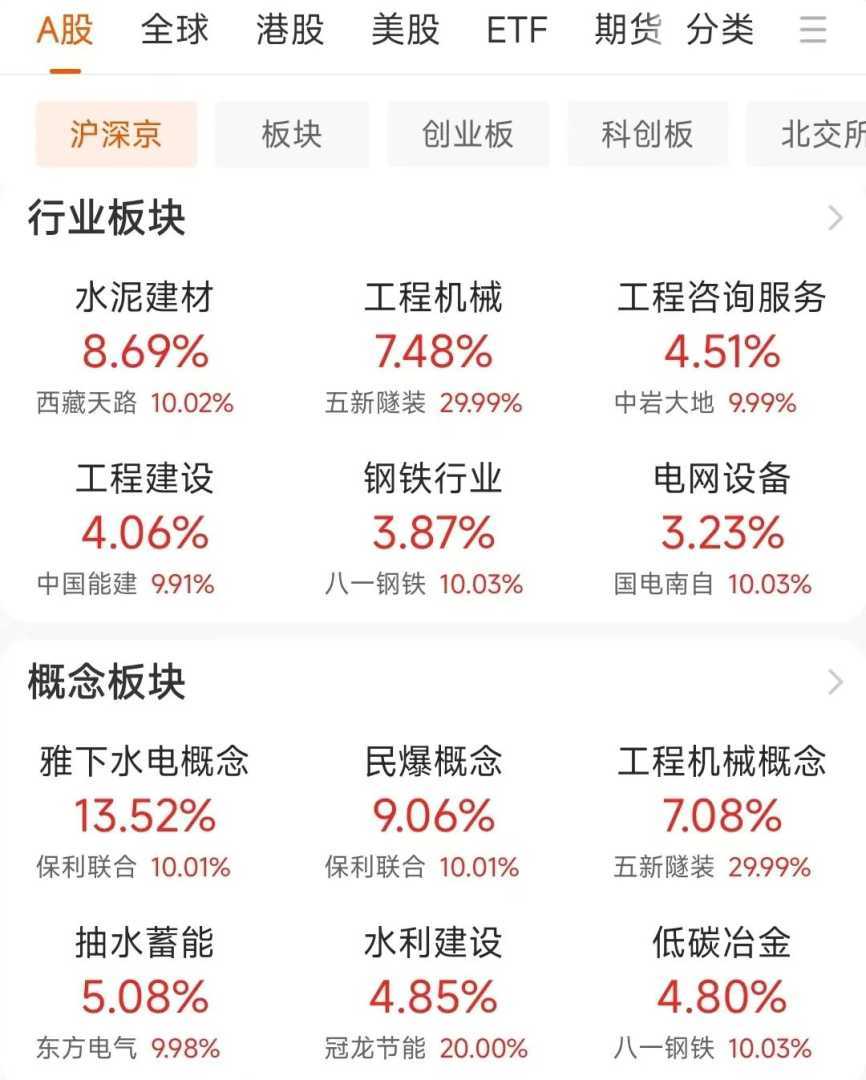Select the 板块 chip

point(292,134)
